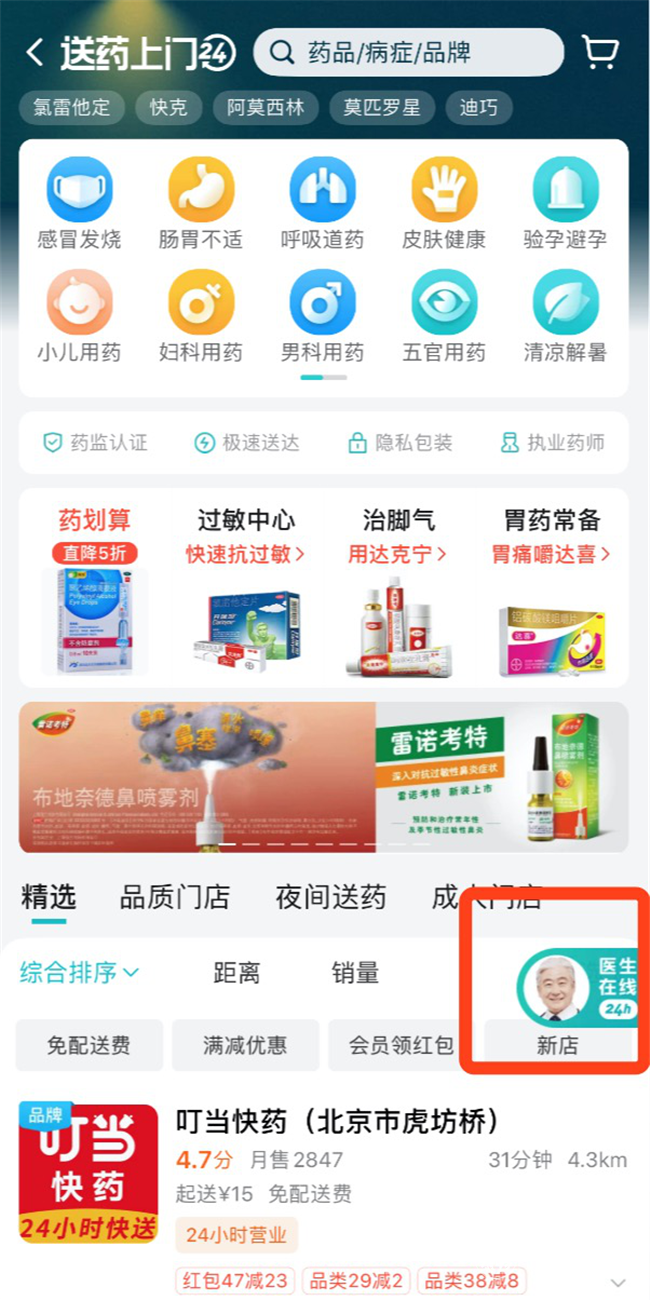Go back with the top-left arrow

pyautogui.click(x=35, y=53)
